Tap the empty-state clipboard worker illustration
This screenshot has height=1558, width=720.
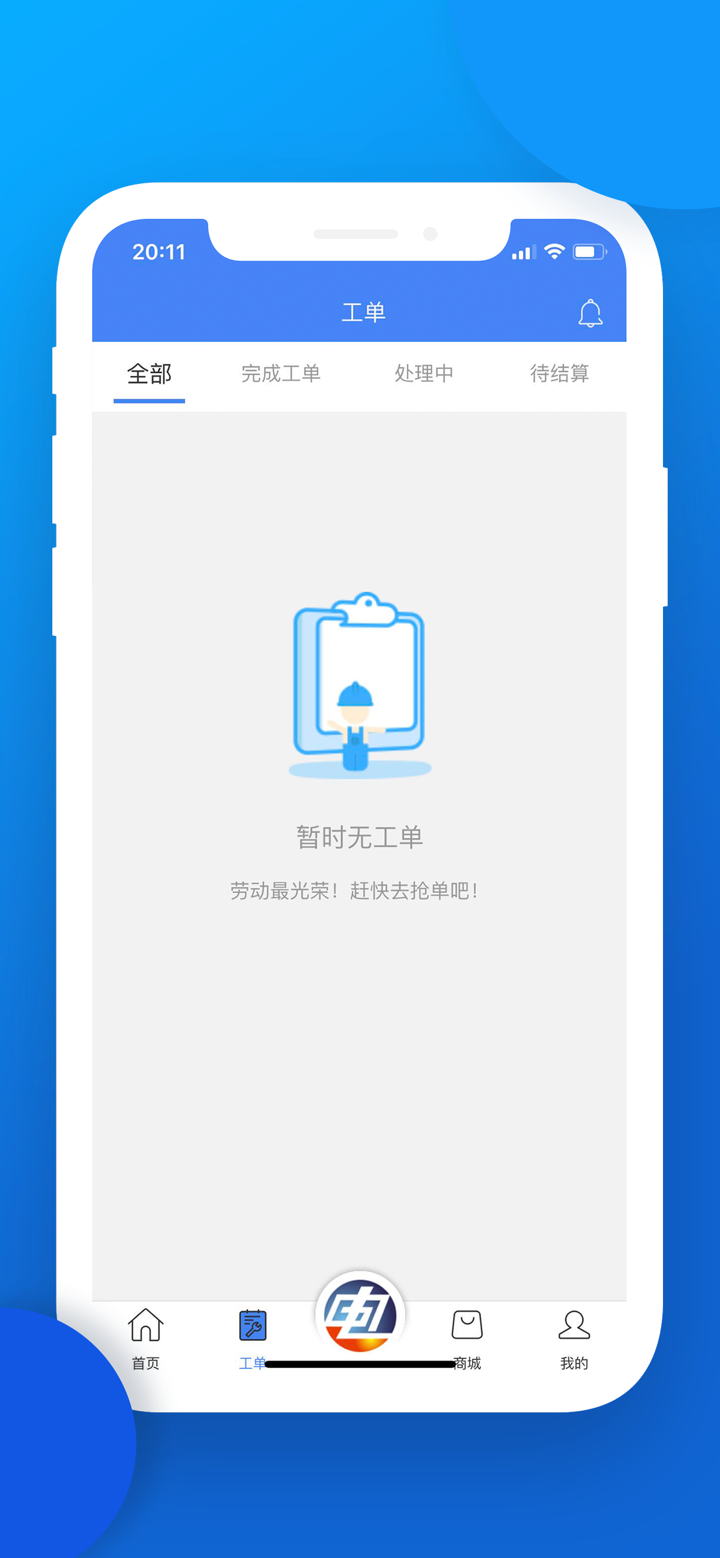tap(360, 683)
